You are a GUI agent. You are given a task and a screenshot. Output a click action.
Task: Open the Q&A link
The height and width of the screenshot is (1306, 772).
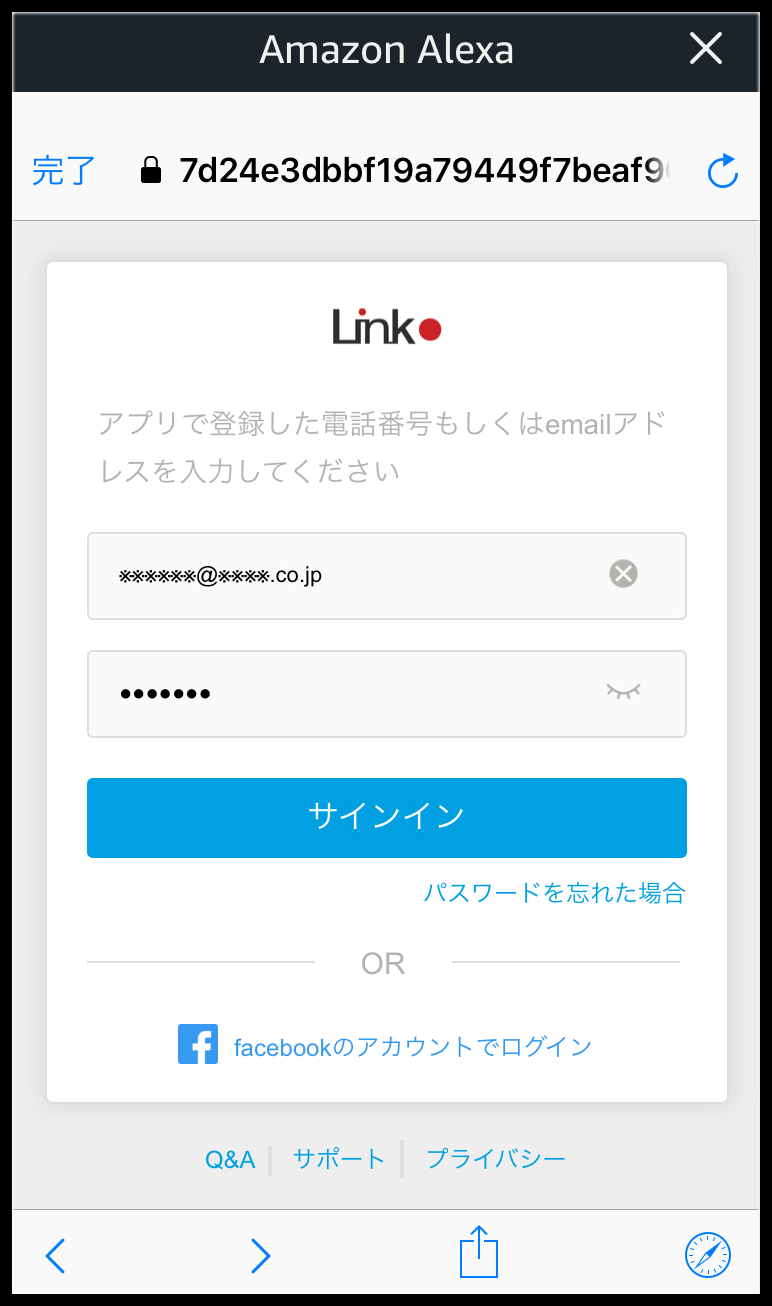pos(230,1159)
